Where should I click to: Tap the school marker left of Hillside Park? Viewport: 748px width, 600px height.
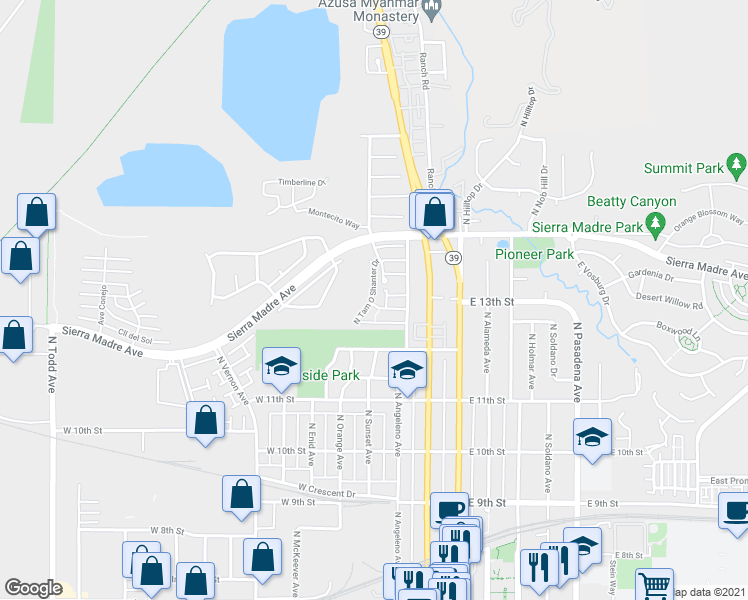tap(281, 368)
